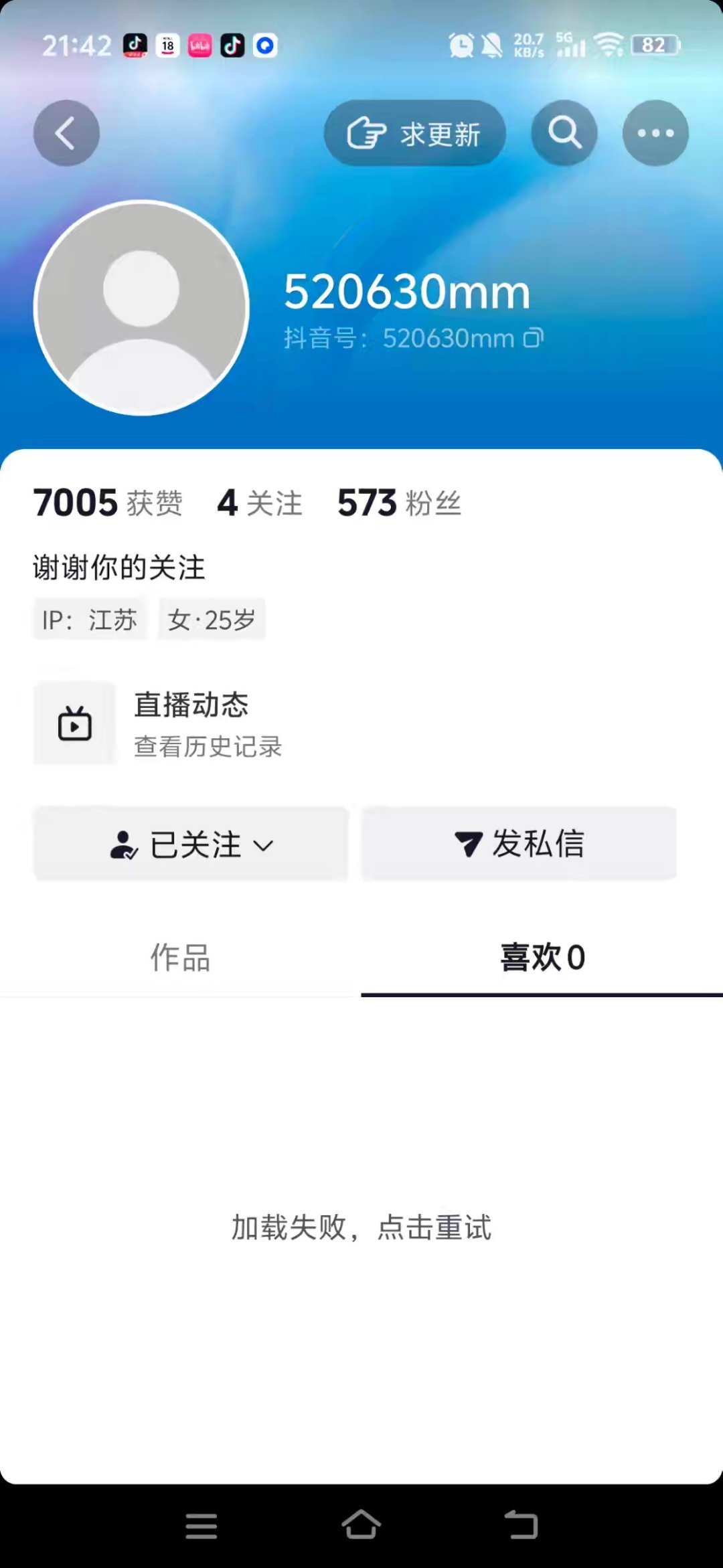The image size is (723, 1568).
Task: Tap 加载失败，点击重试 to retry loading
Action: pos(361,1228)
